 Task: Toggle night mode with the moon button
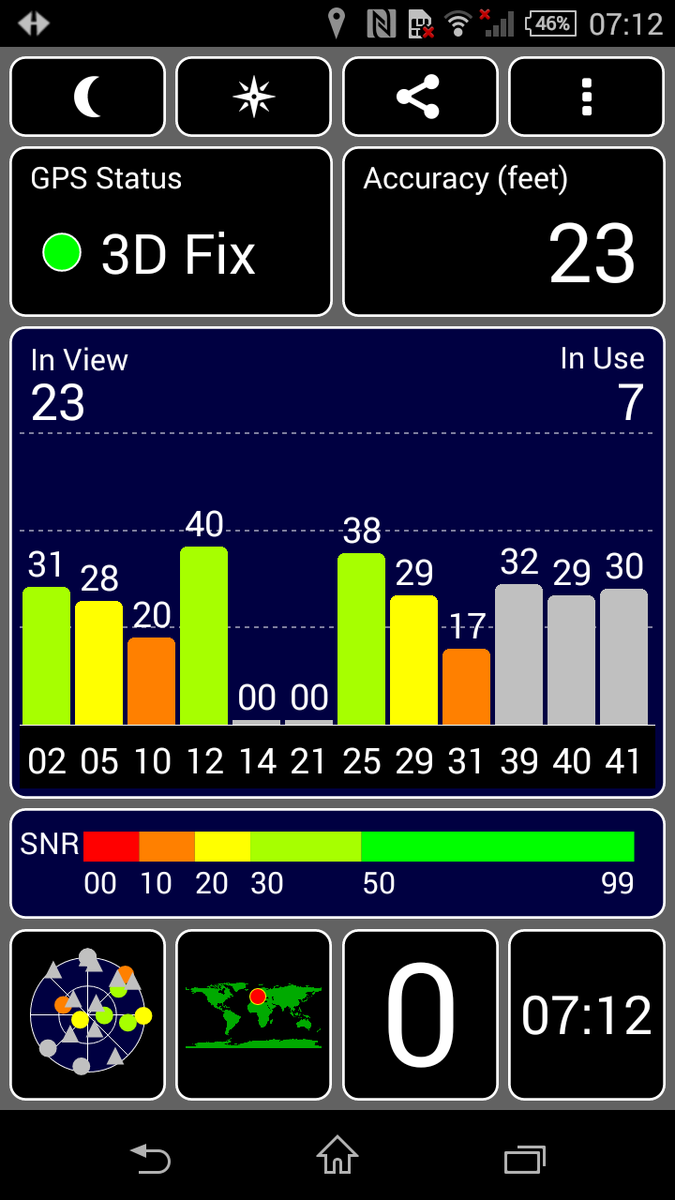tap(88, 97)
